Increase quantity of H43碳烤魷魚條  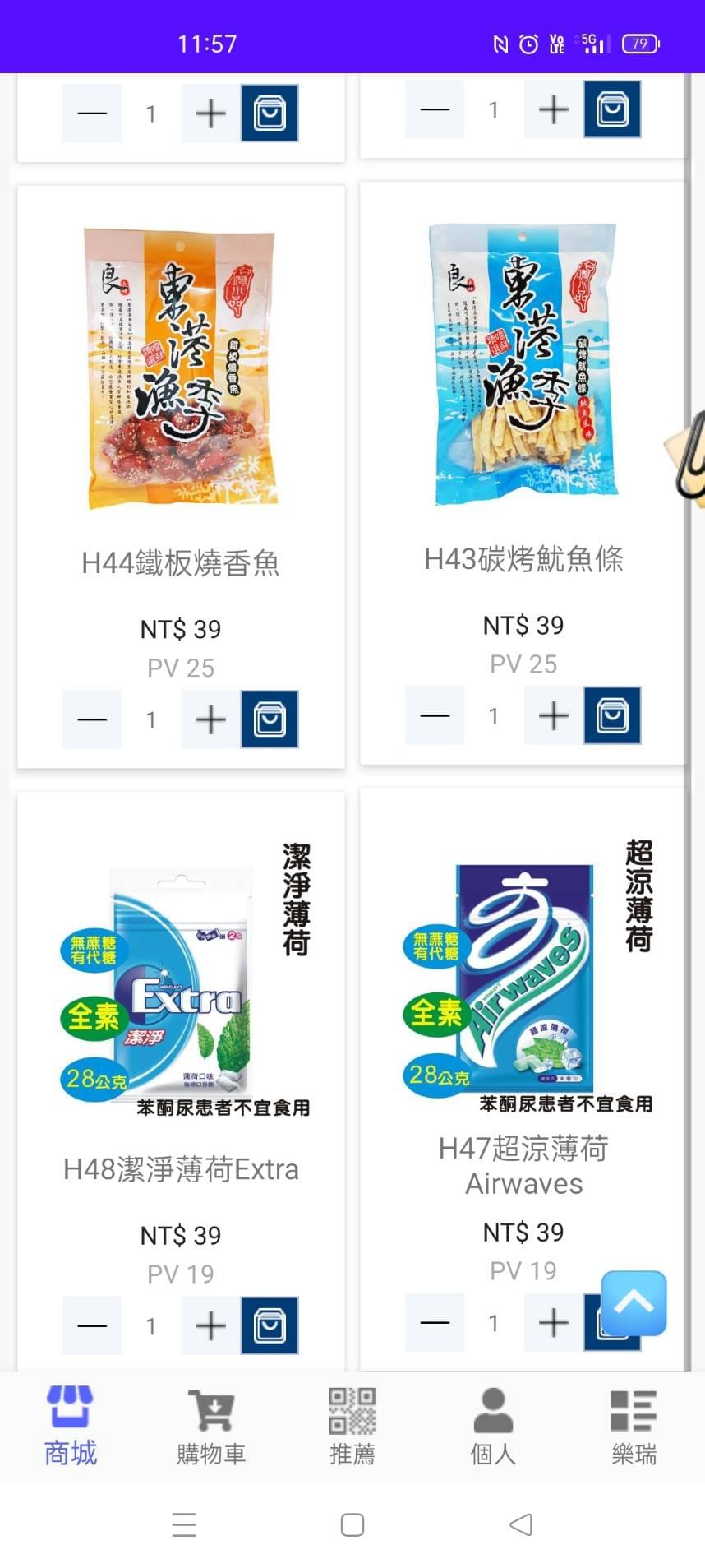[554, 716]
